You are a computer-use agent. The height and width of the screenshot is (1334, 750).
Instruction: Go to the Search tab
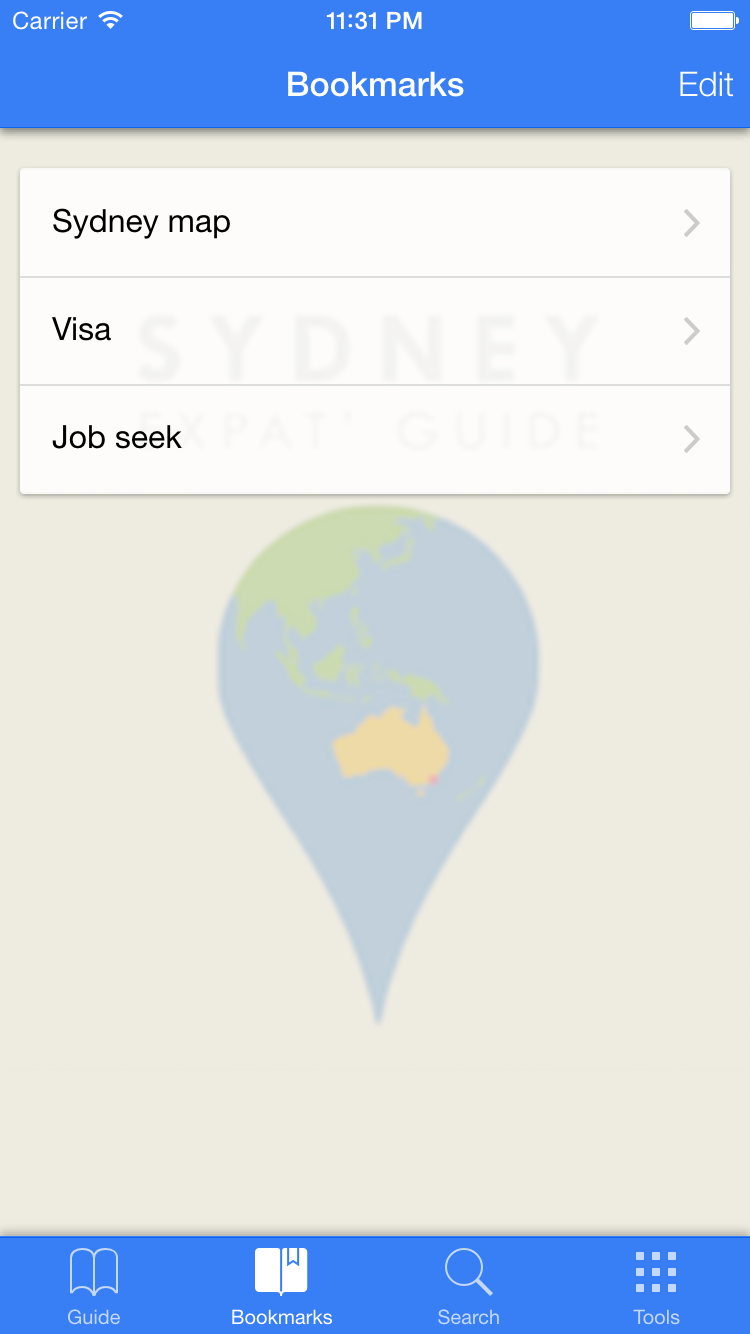pos(468,1287)
